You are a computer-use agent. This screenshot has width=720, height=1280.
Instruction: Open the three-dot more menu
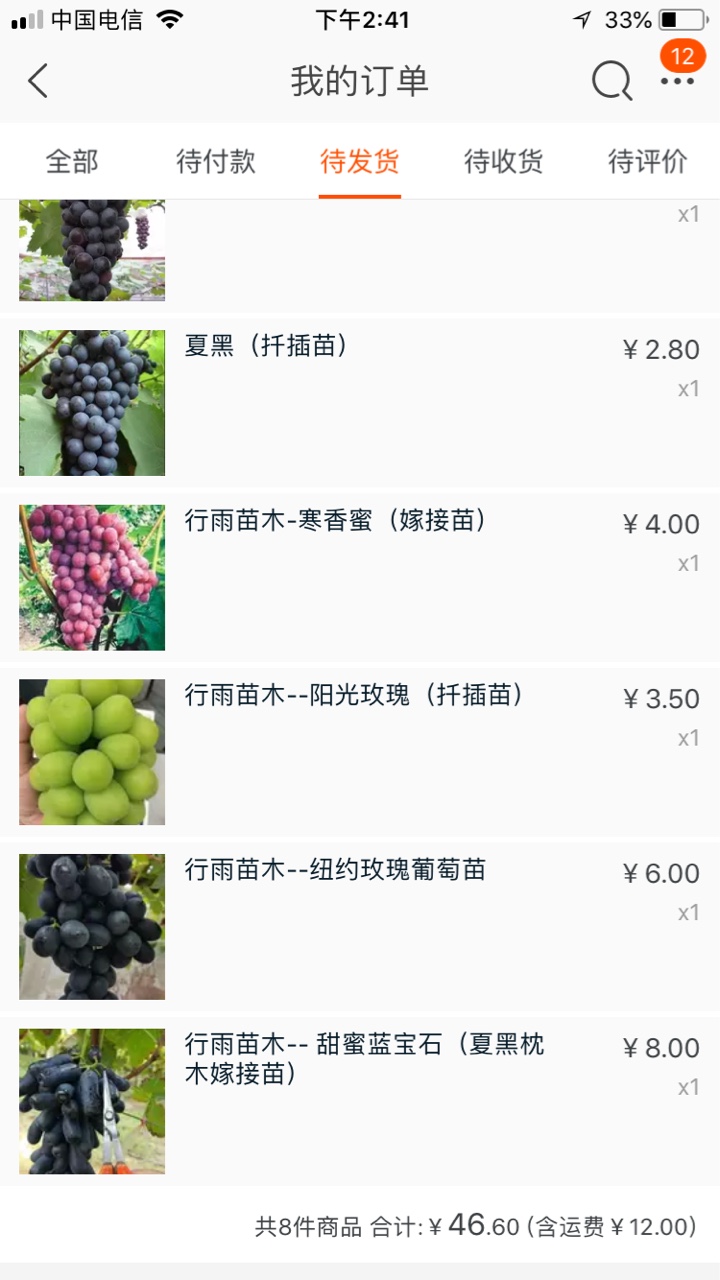tap(677, 81)
